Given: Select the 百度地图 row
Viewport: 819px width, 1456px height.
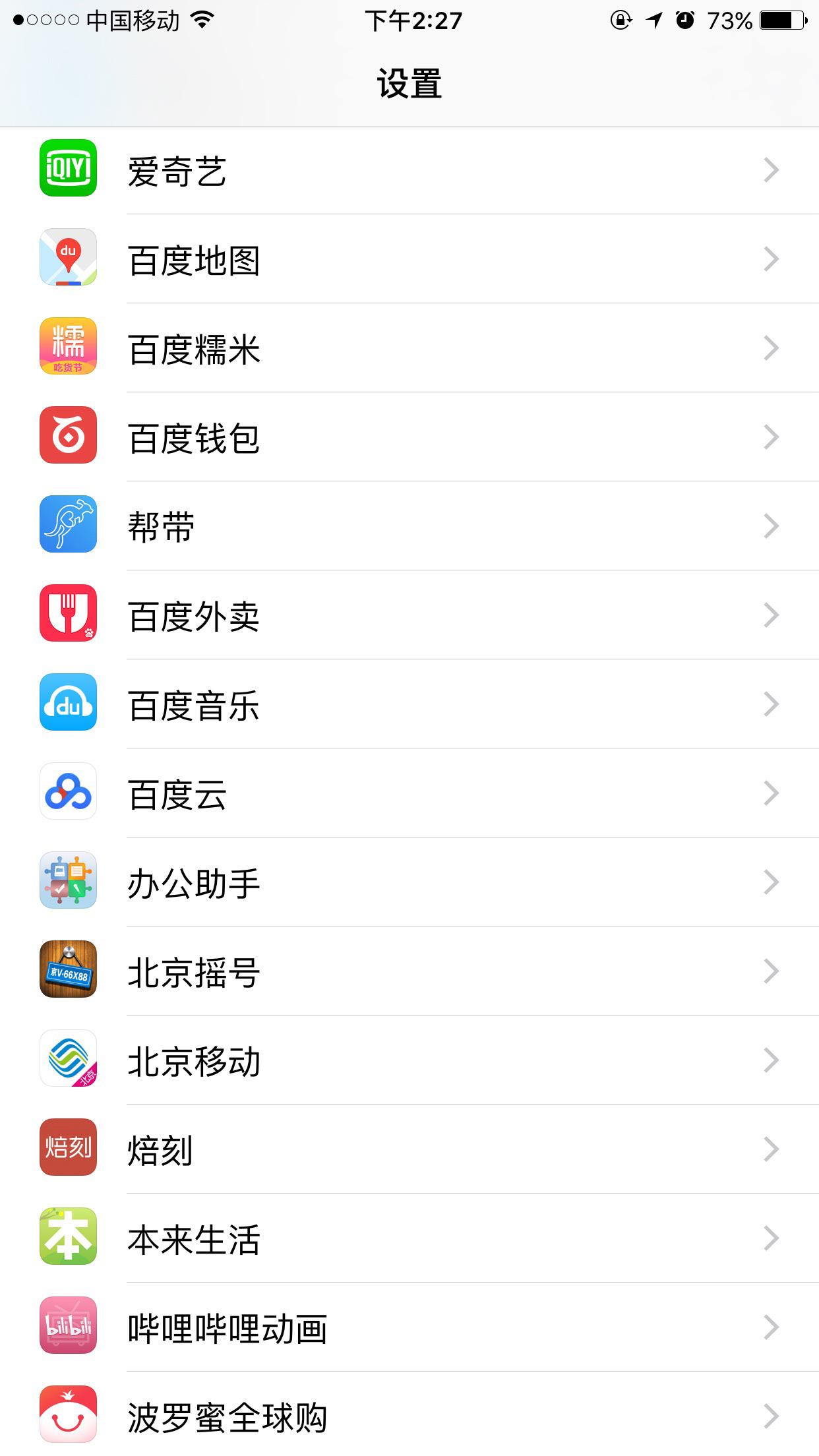Looking at the screenshot, I should tap(409, 259).
